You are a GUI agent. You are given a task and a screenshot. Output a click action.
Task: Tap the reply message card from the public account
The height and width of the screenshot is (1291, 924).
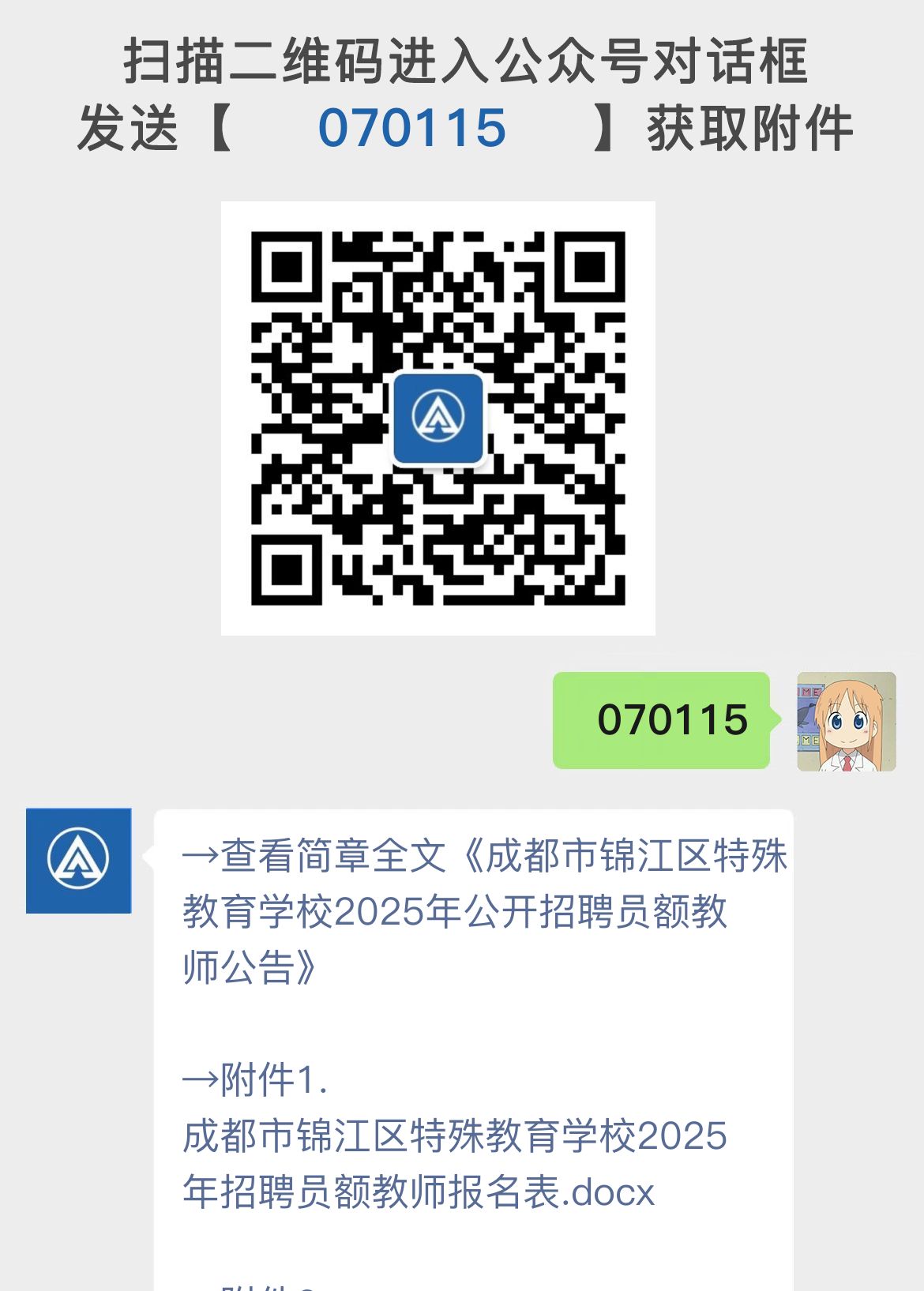click(x=474, y=1026)
